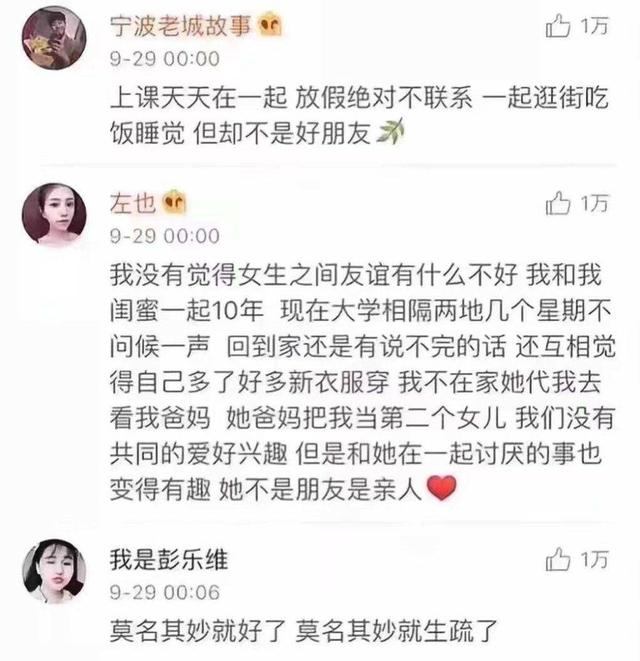The image size is (640, 661).
Task: Like the comment by 宁波老城故事
Action: [x=558, y=27]
